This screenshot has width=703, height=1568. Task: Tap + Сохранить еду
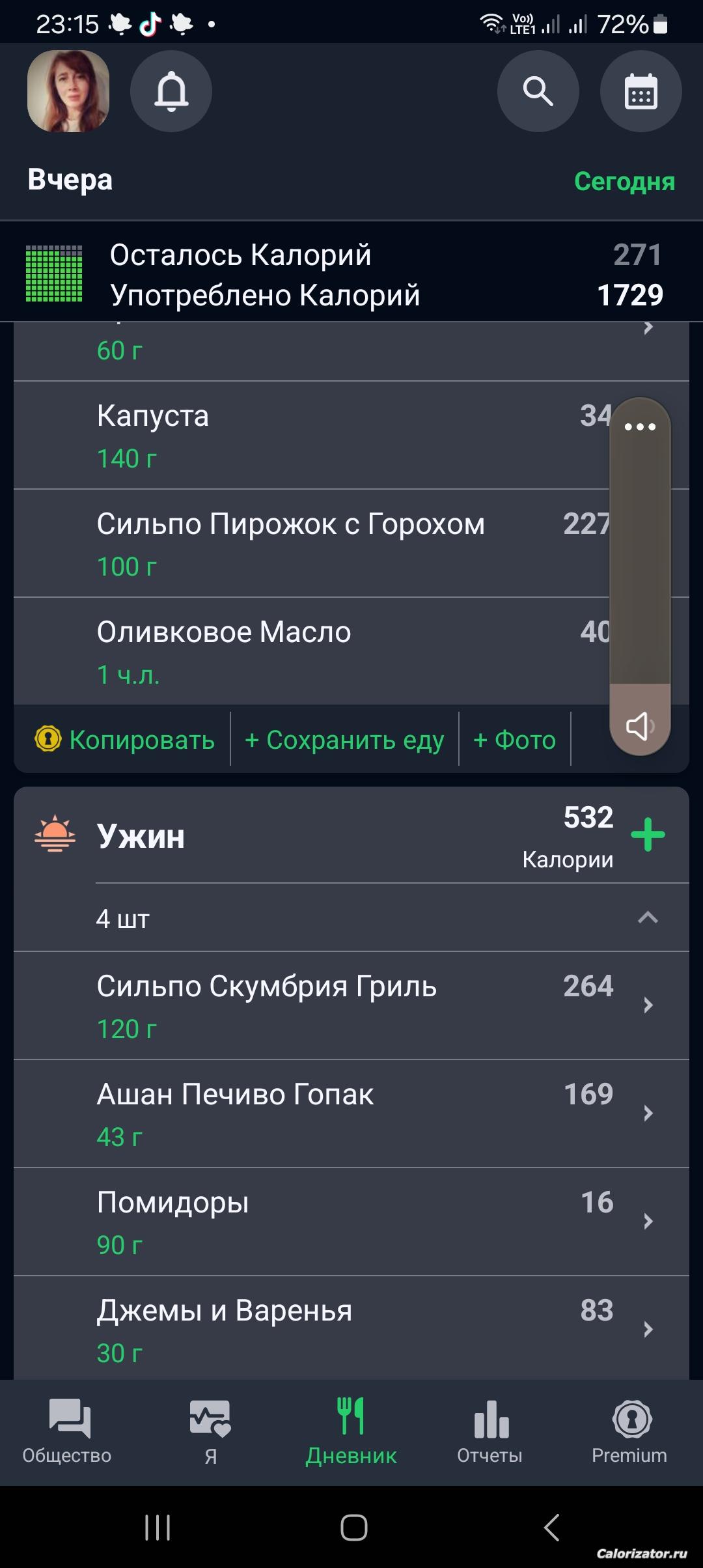click(344, 740)
